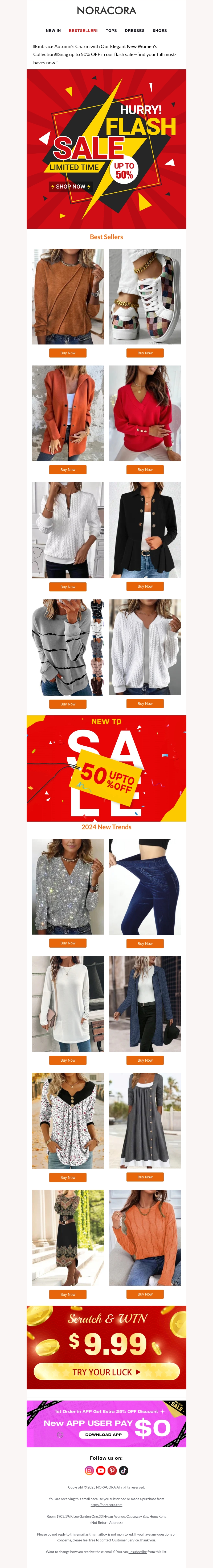This screenshot has height=1568, width=213.
Task: Tap the unsubscribe link
Action: [137, 1552]
